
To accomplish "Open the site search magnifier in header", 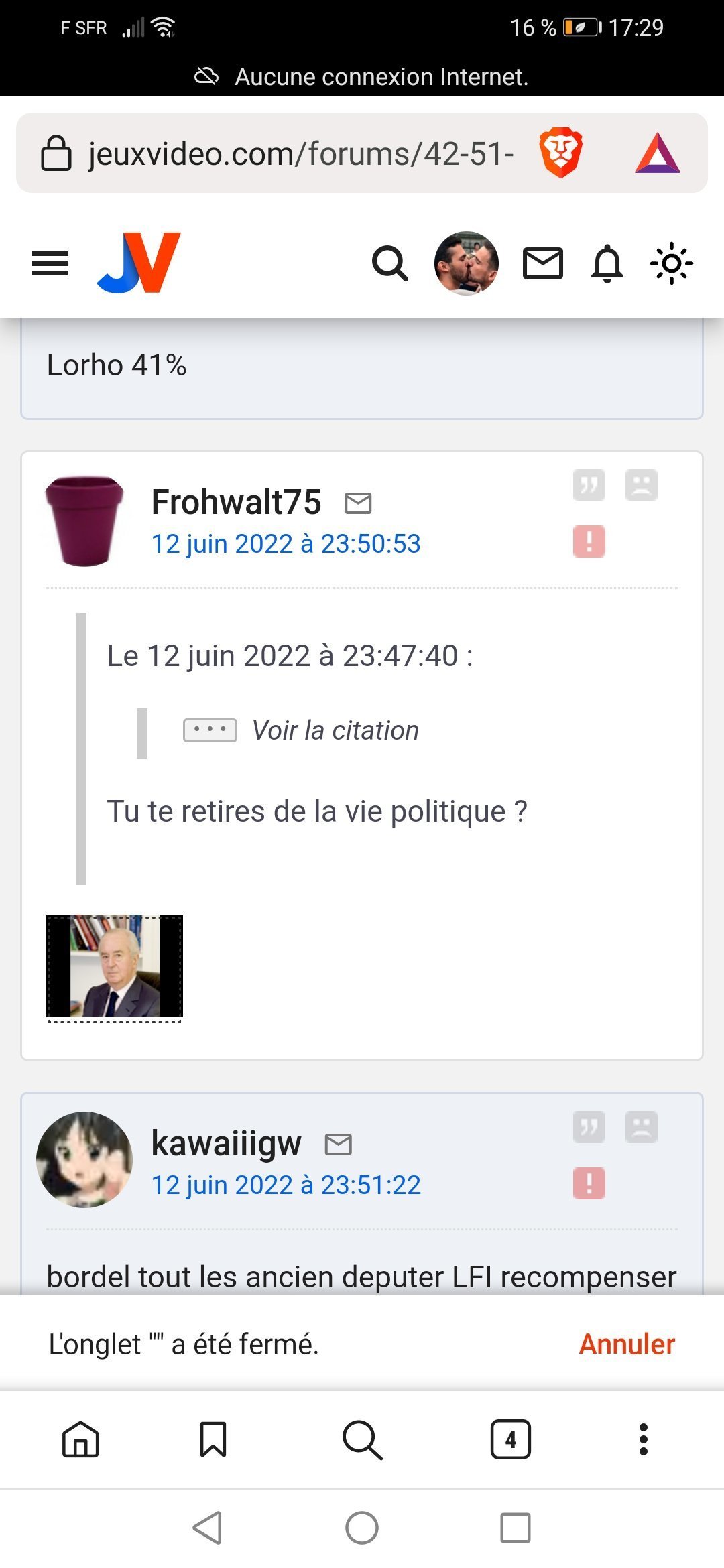I will (x=390, y=263).
